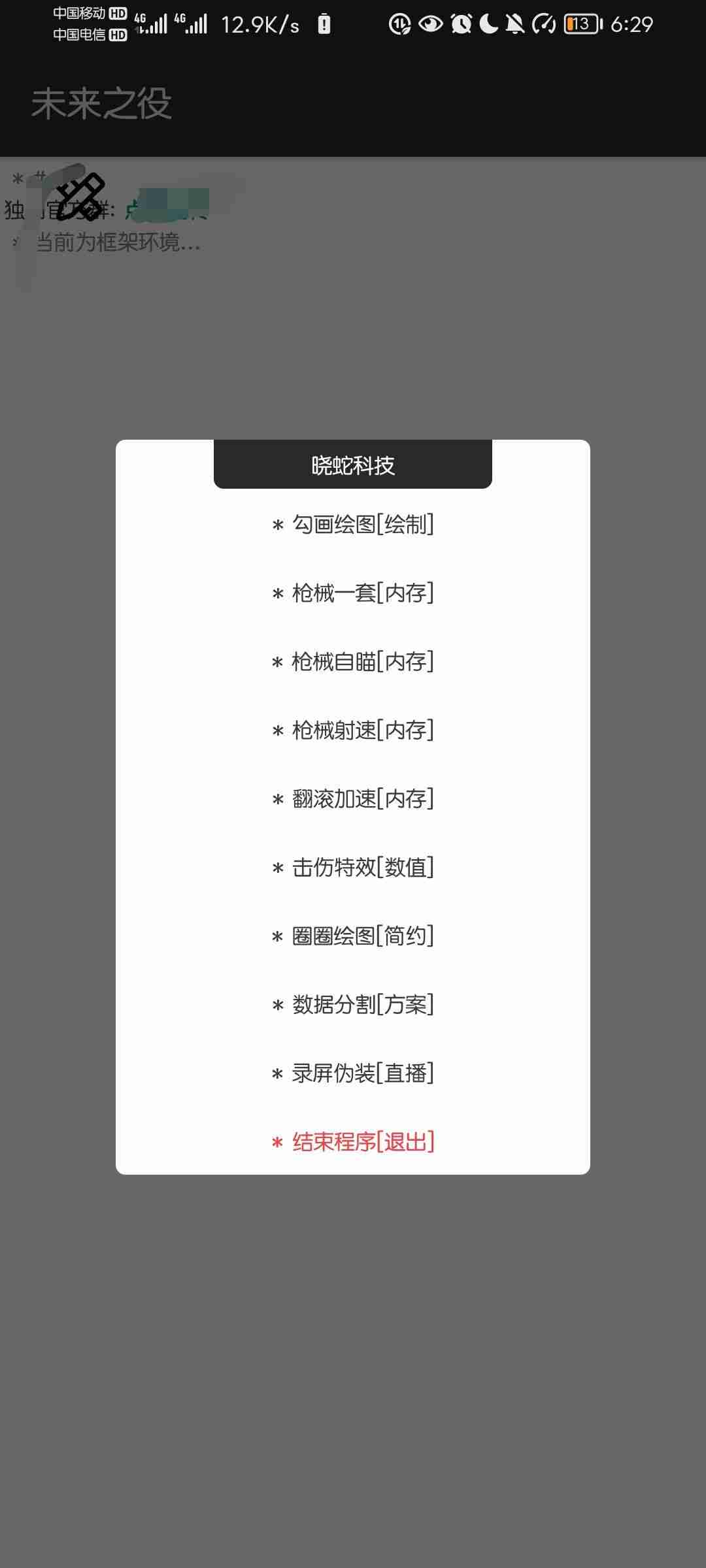The height and width of the screenshot is (1568, 706).
Task: Select 翻滚加速[内存] item
Action: click(353, 798)
